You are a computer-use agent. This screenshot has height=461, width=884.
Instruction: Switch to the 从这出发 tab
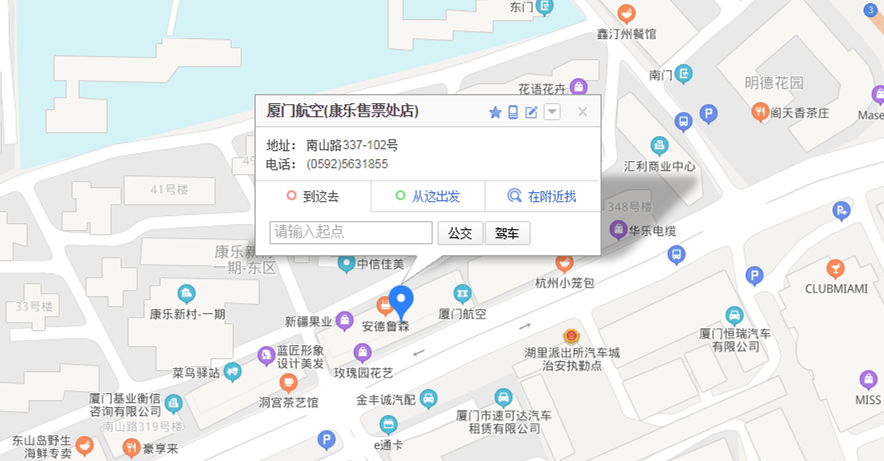click(x=428, y=196)
